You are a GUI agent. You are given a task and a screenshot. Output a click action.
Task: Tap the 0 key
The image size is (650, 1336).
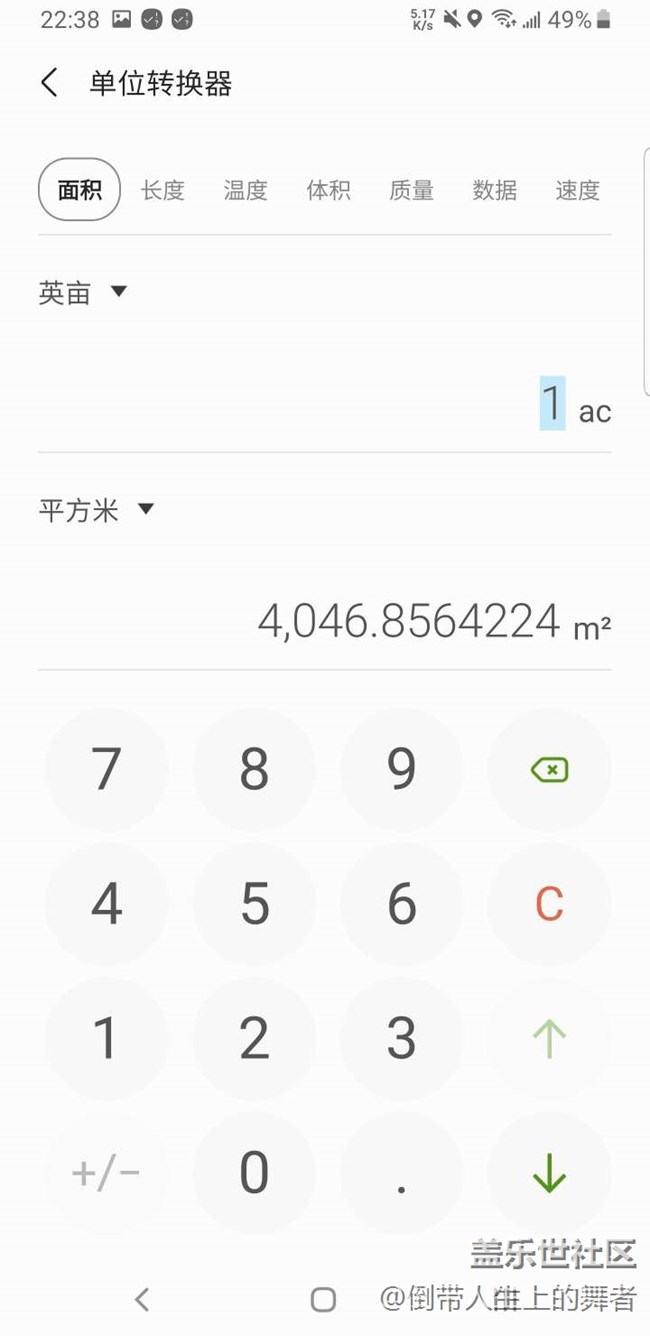point(254,1174)
